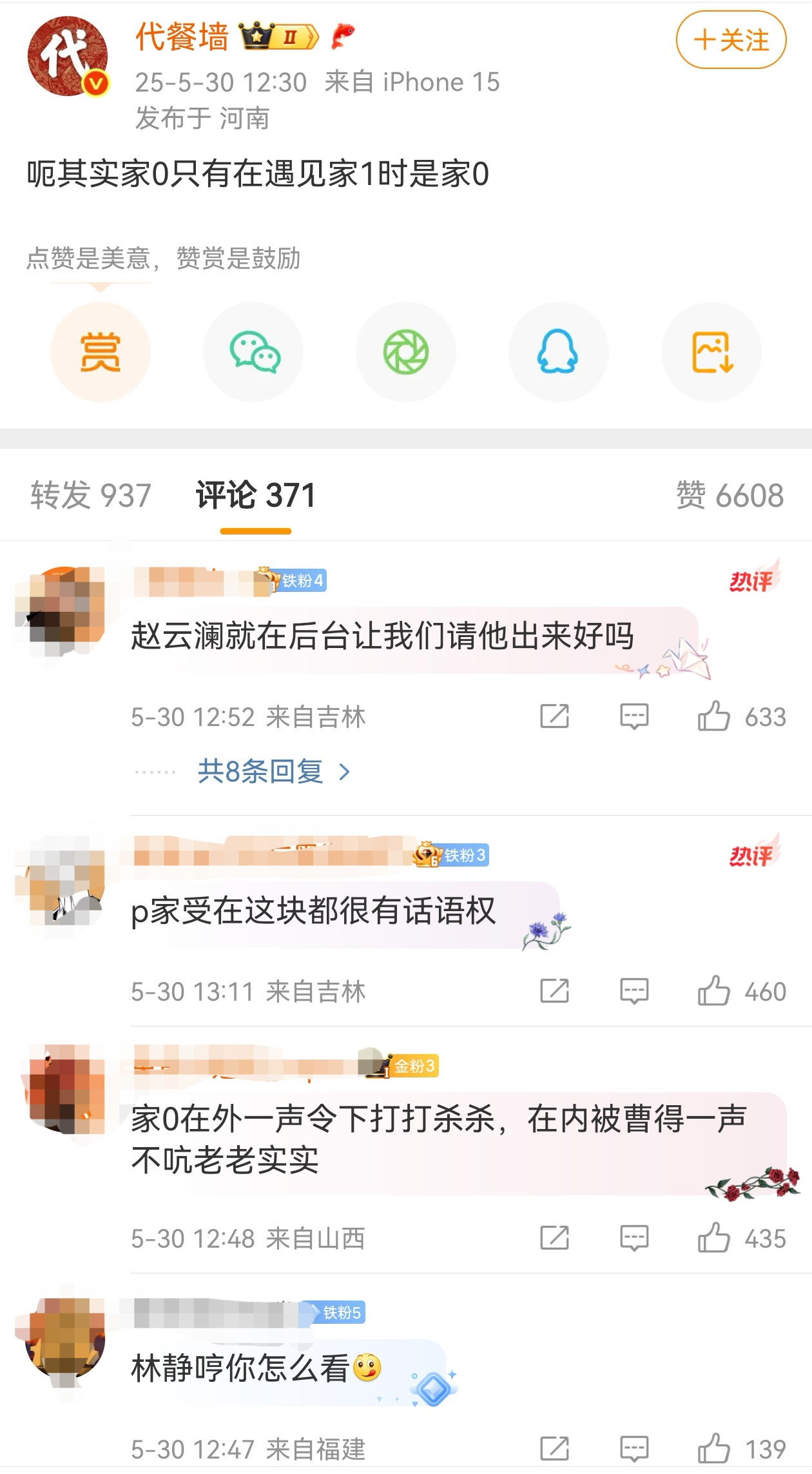The width and height of the screenshot is (812, 1474).
Task: Reply to the 赵云澜就在后台 comment
Action: [634, 716]
